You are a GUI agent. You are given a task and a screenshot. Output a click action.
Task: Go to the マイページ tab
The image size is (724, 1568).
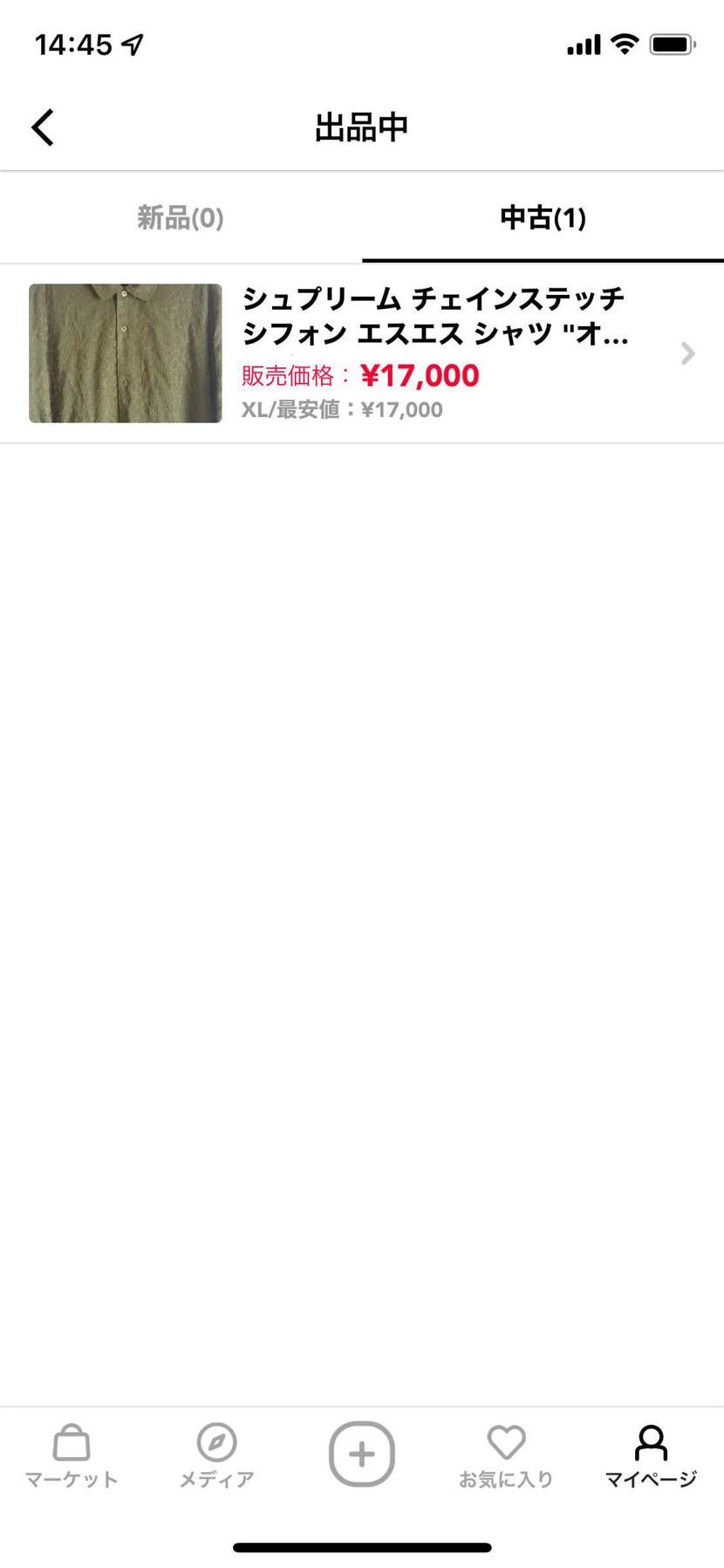click(x=651, y=1455)
